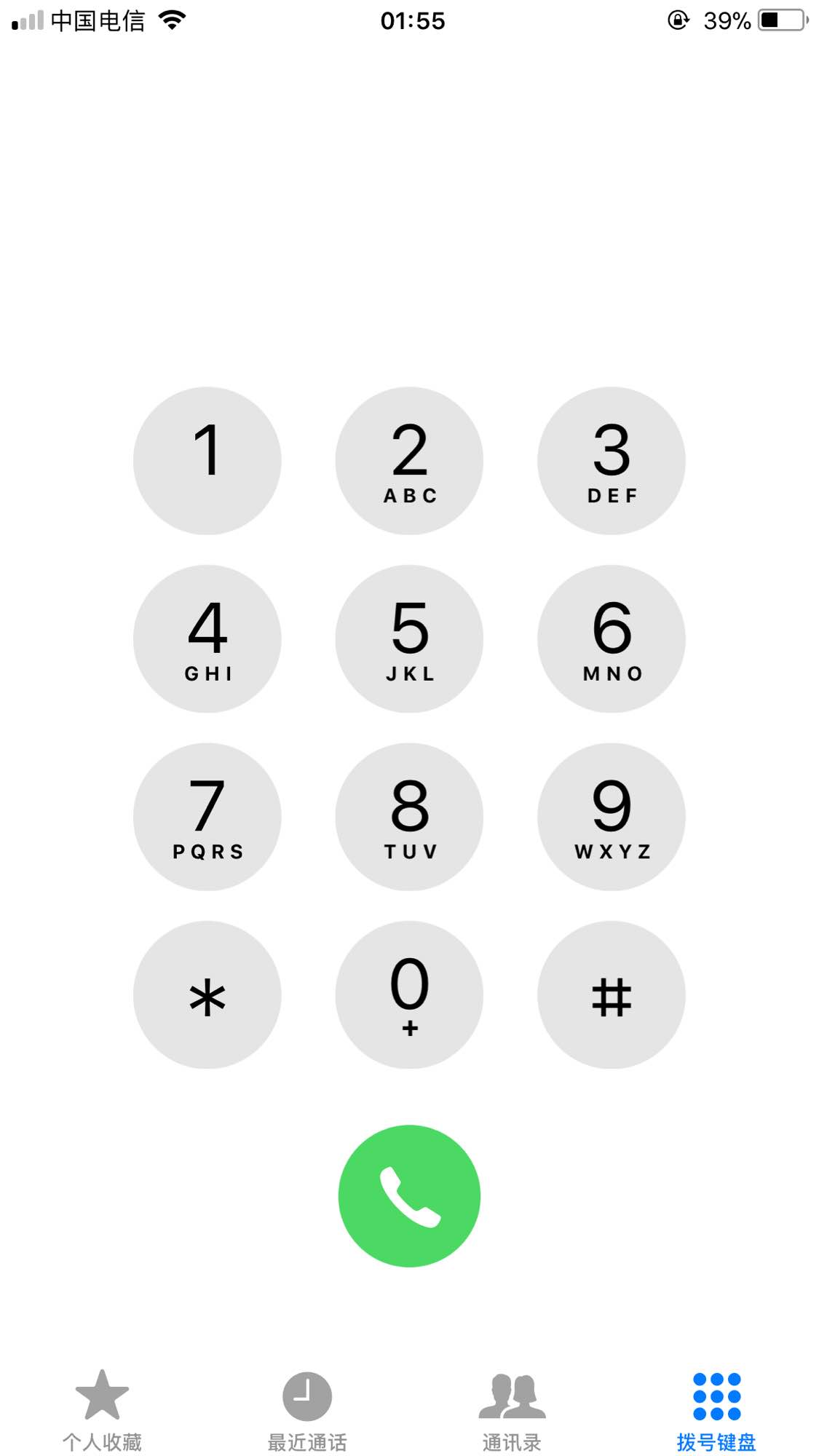The height and width of the screenshot is (1456, 819).
Task: Tap the asterisk key
Action: pos(207,995)
